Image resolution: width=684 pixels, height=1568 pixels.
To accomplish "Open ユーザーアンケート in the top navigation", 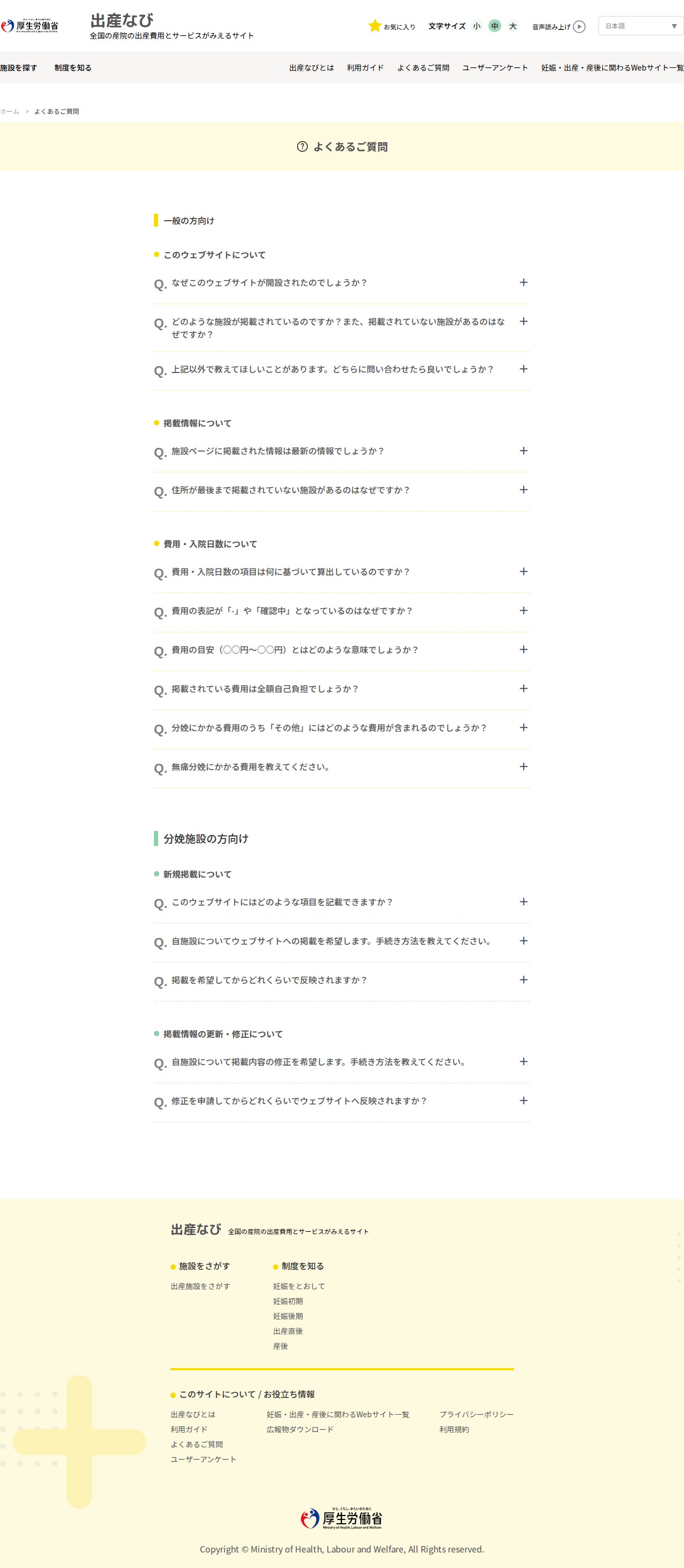I will 495,67.
